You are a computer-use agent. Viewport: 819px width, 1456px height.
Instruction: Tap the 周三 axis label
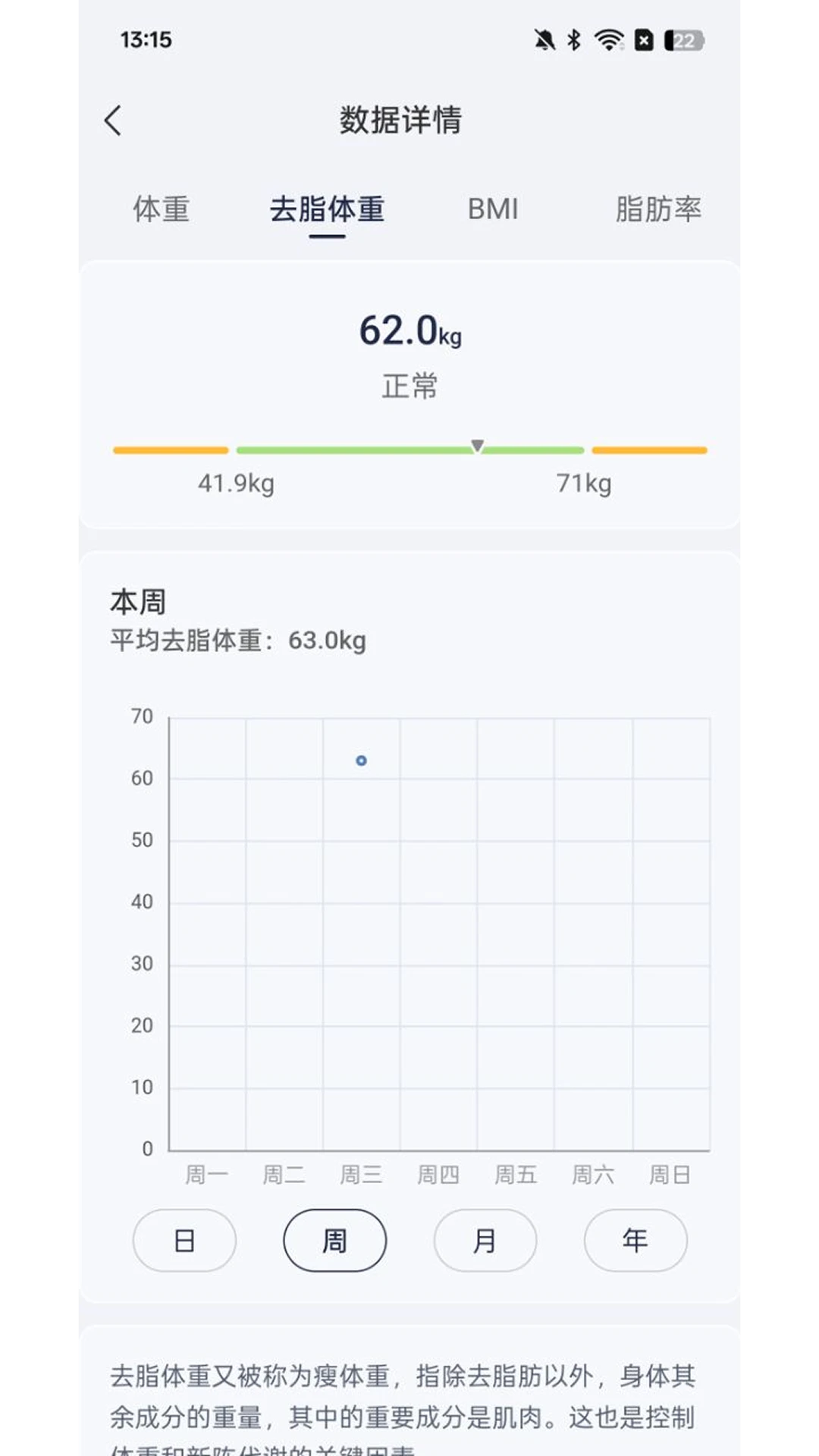361,1174
